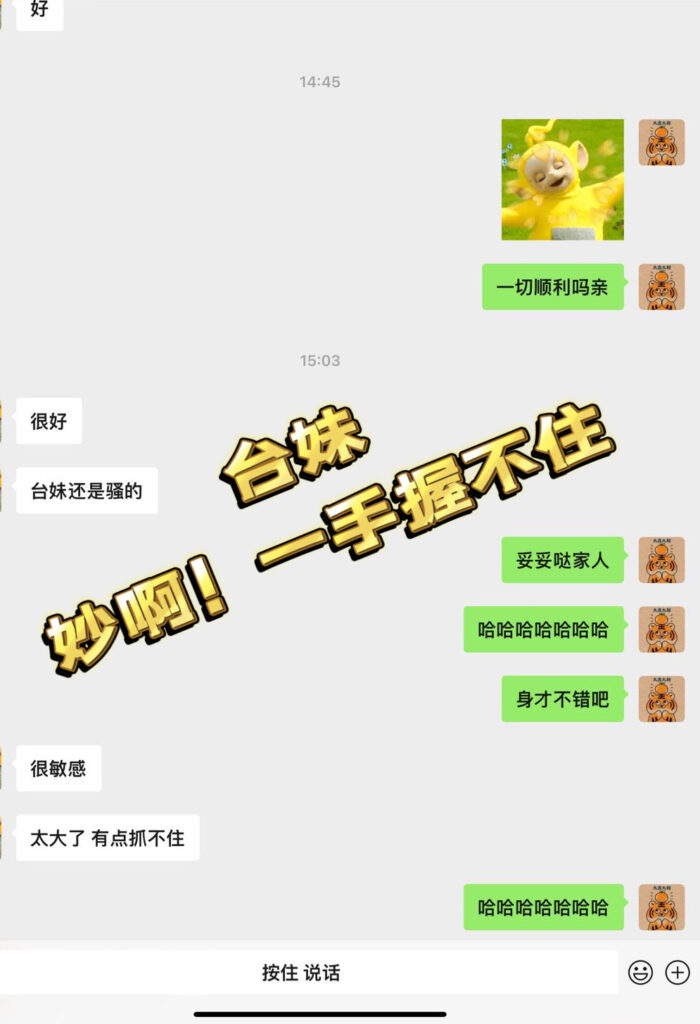Open the plus attachments menu
This screenshot has width=700, height=1024.
click(678, 972)
